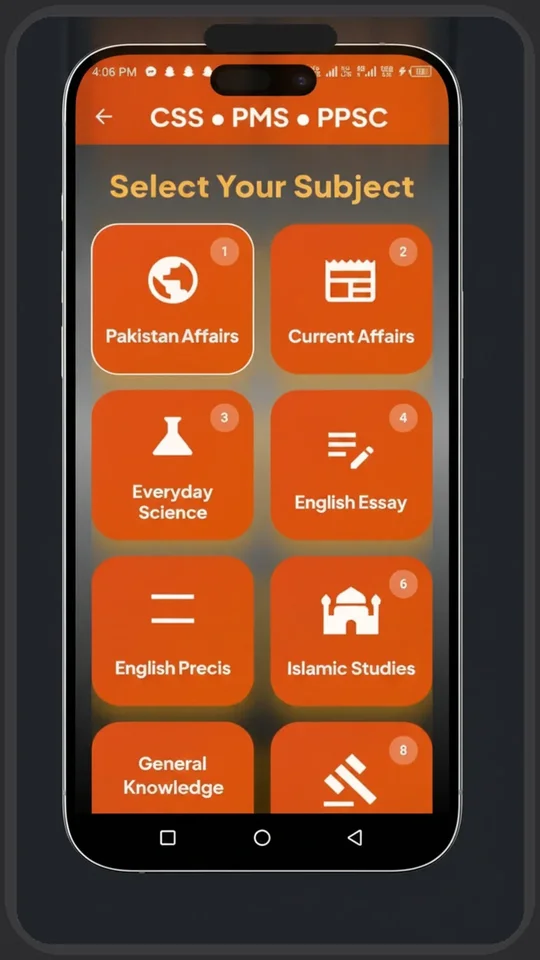Select the Current Affairs card

351,299
